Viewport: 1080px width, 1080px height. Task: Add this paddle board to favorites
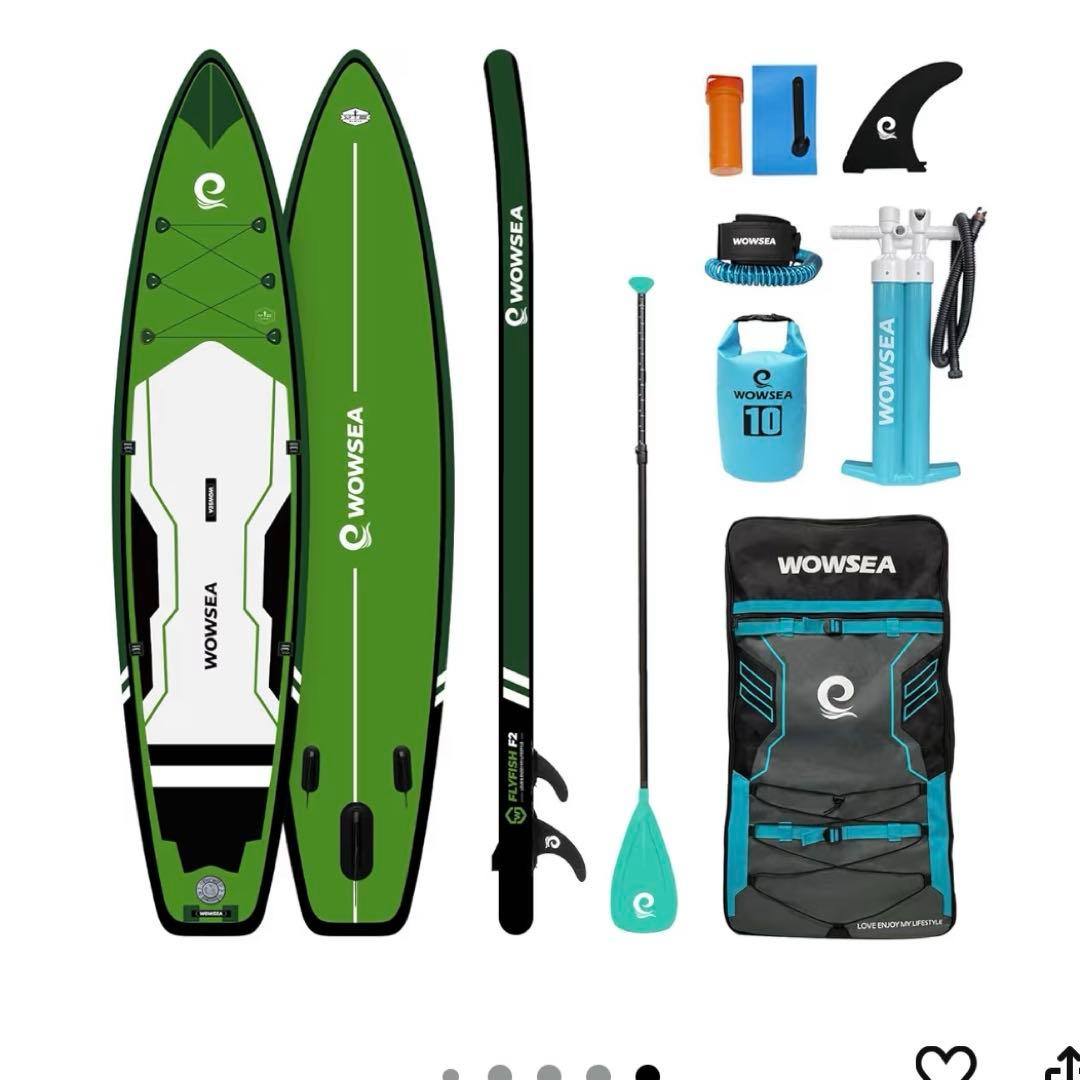pyautogui.click(x=945, y=1061)
